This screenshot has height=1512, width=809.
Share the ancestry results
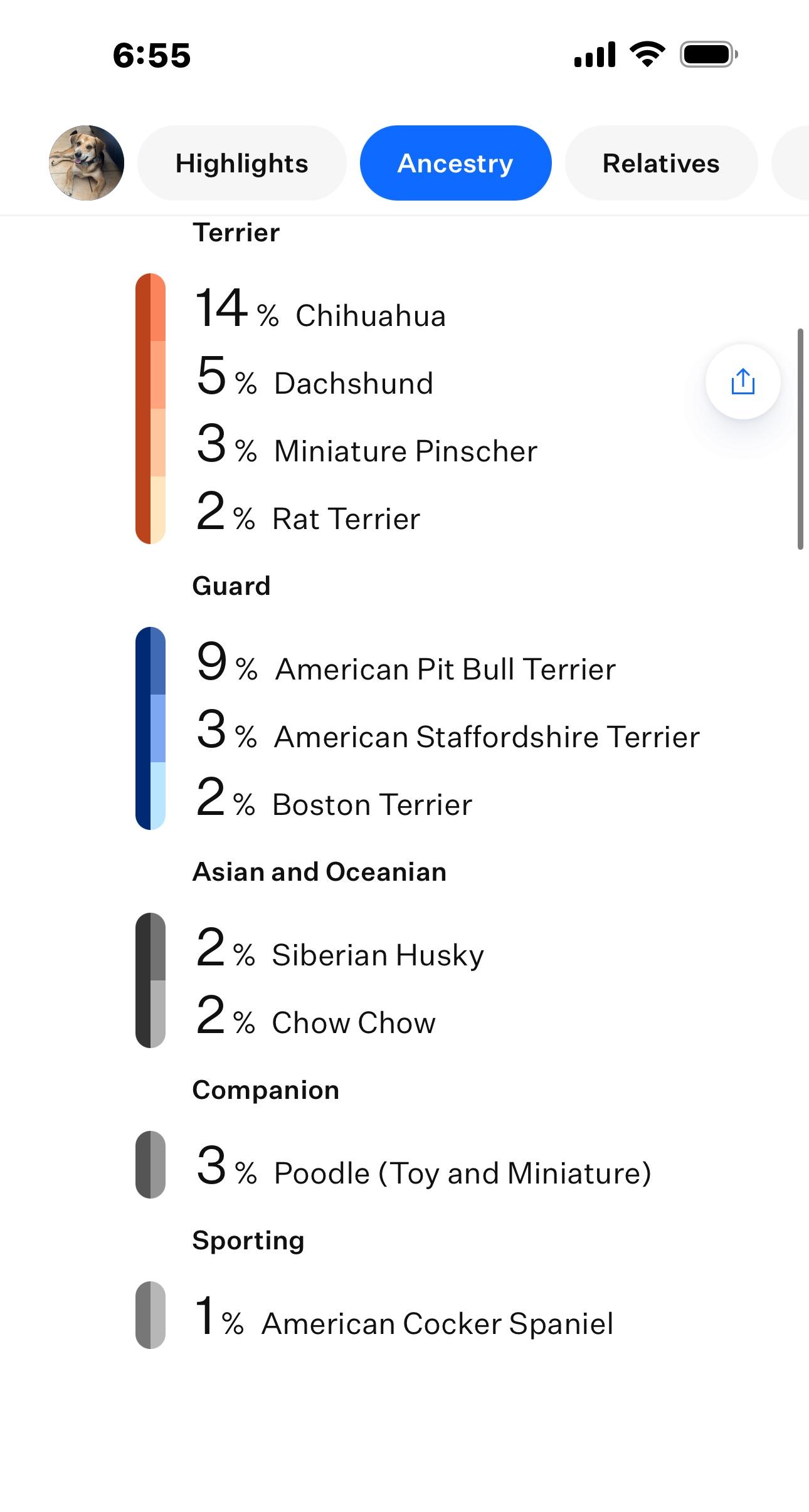[x=743, y=381]
